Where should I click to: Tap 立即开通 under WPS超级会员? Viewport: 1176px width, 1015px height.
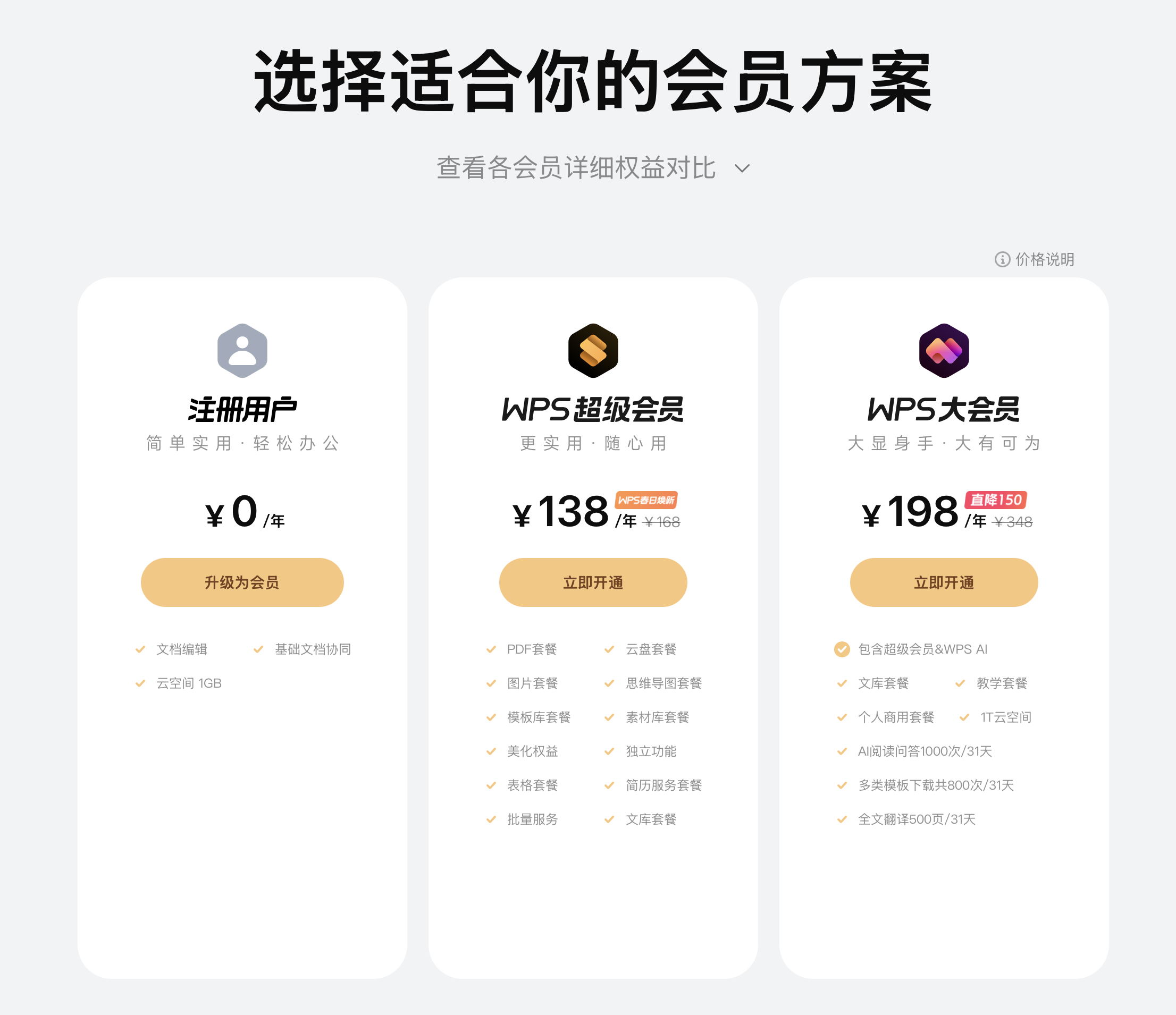[593, 582]
